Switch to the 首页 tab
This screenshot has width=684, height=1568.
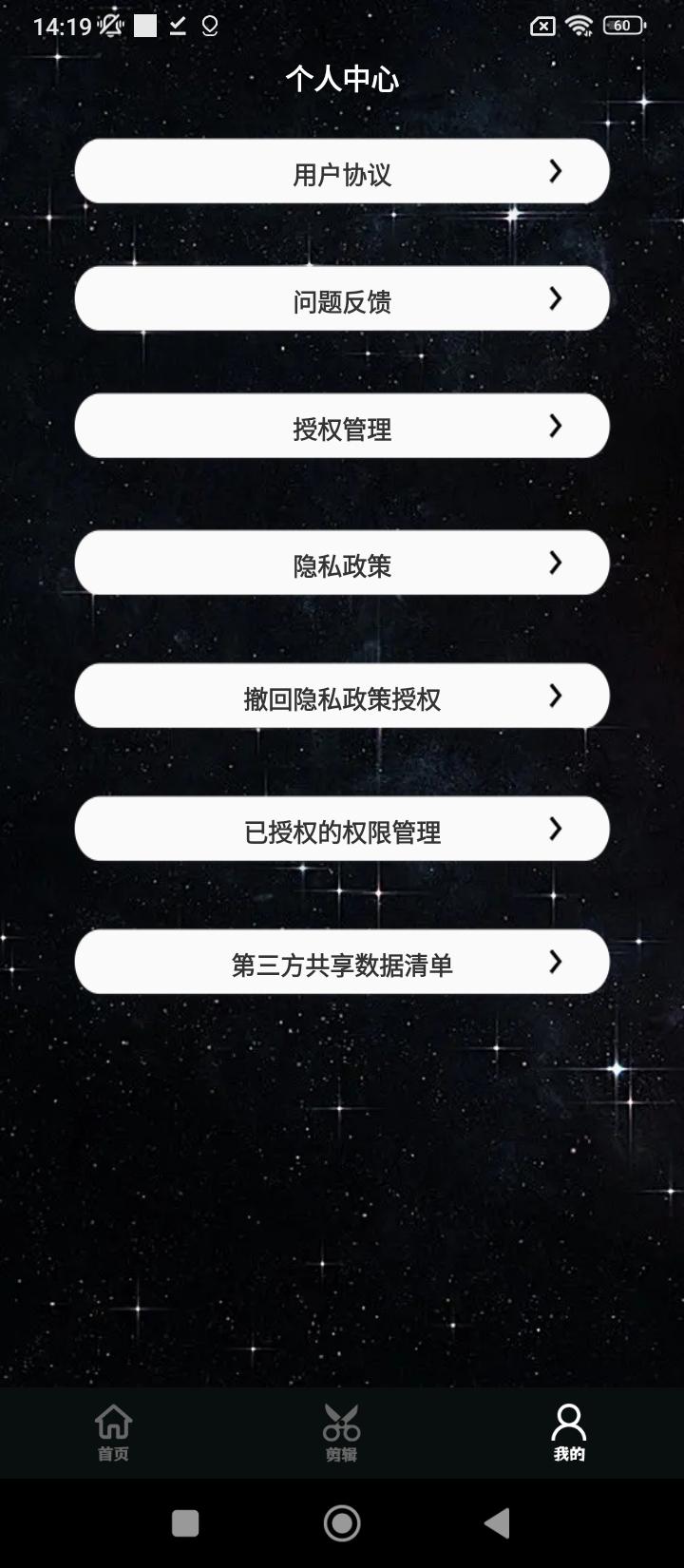(113, 1433)
